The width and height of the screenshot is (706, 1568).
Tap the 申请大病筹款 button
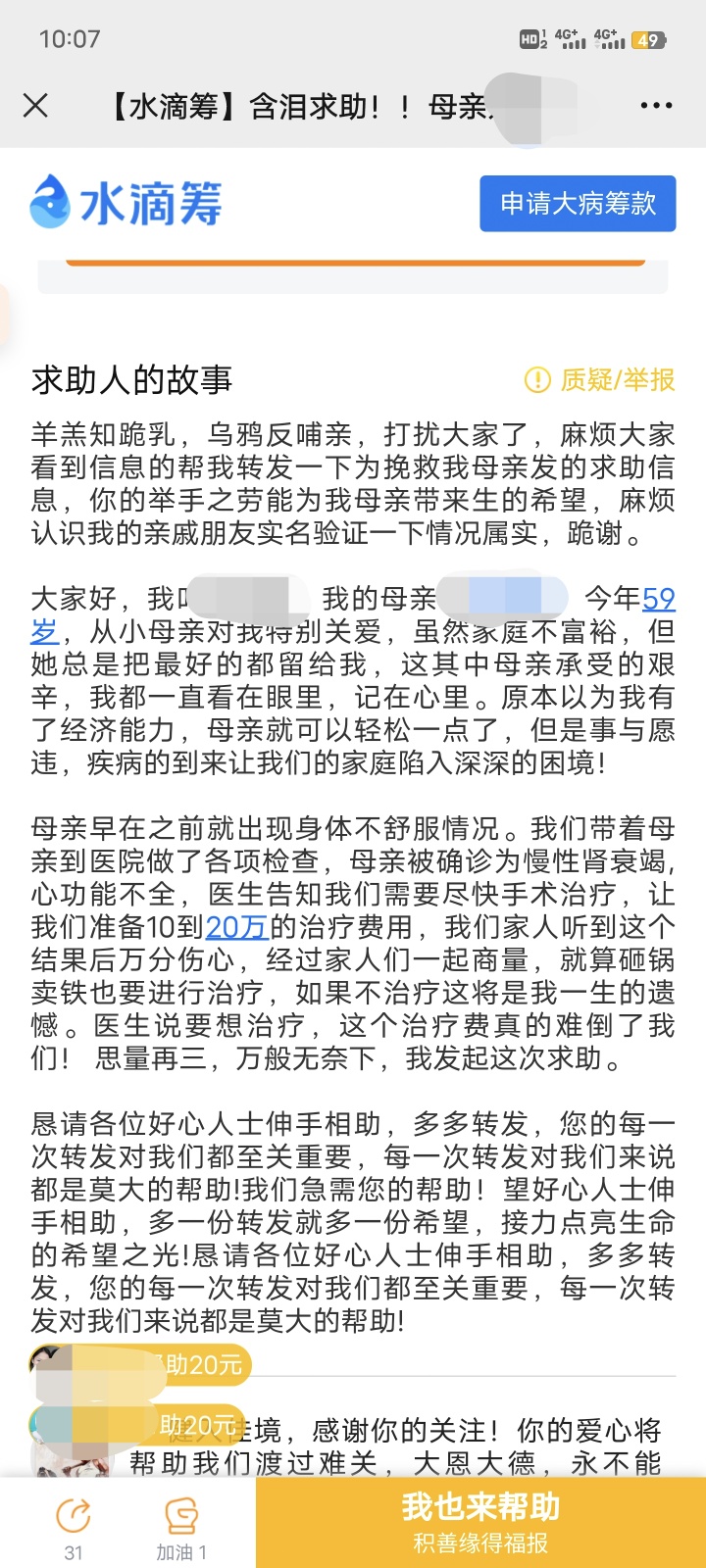pos(578,204)
